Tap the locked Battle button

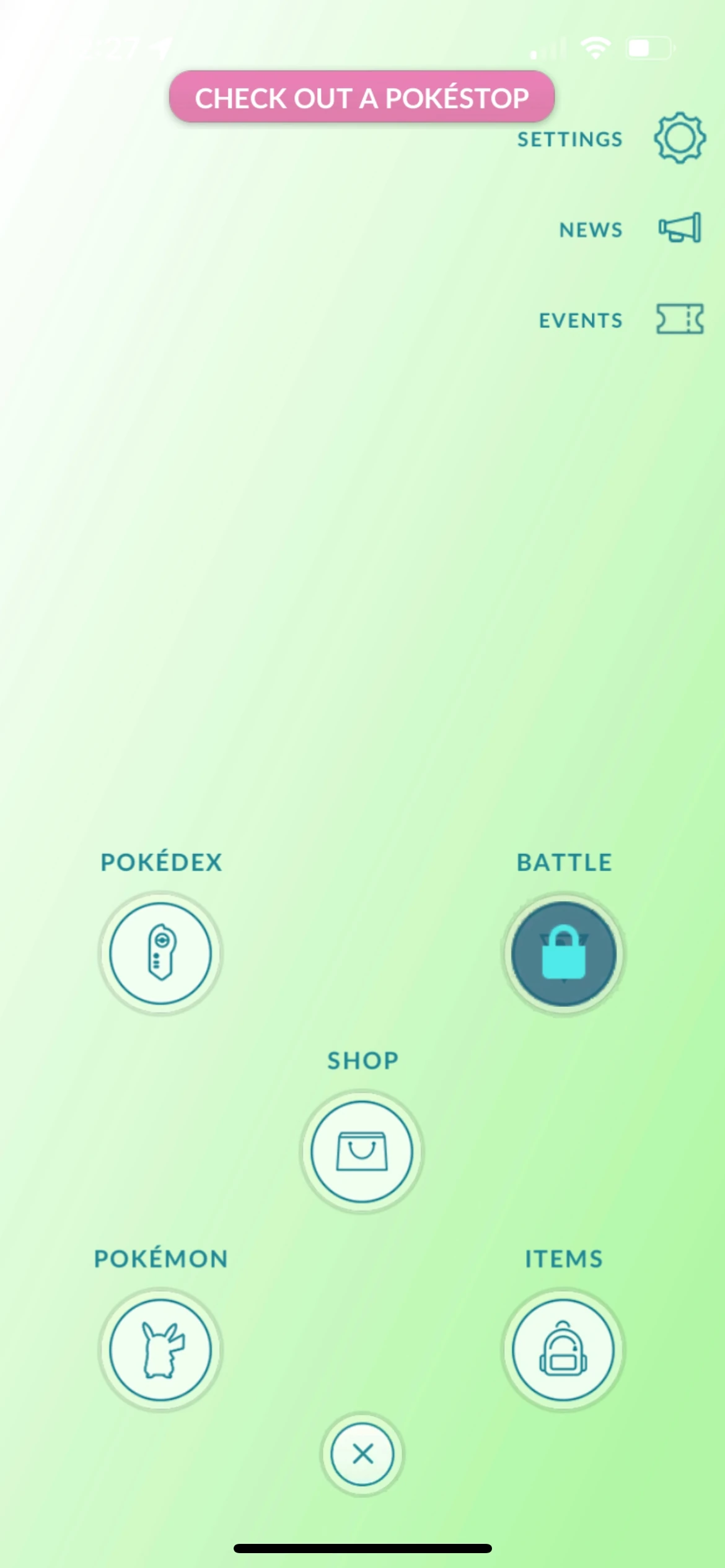pos(563,953)
